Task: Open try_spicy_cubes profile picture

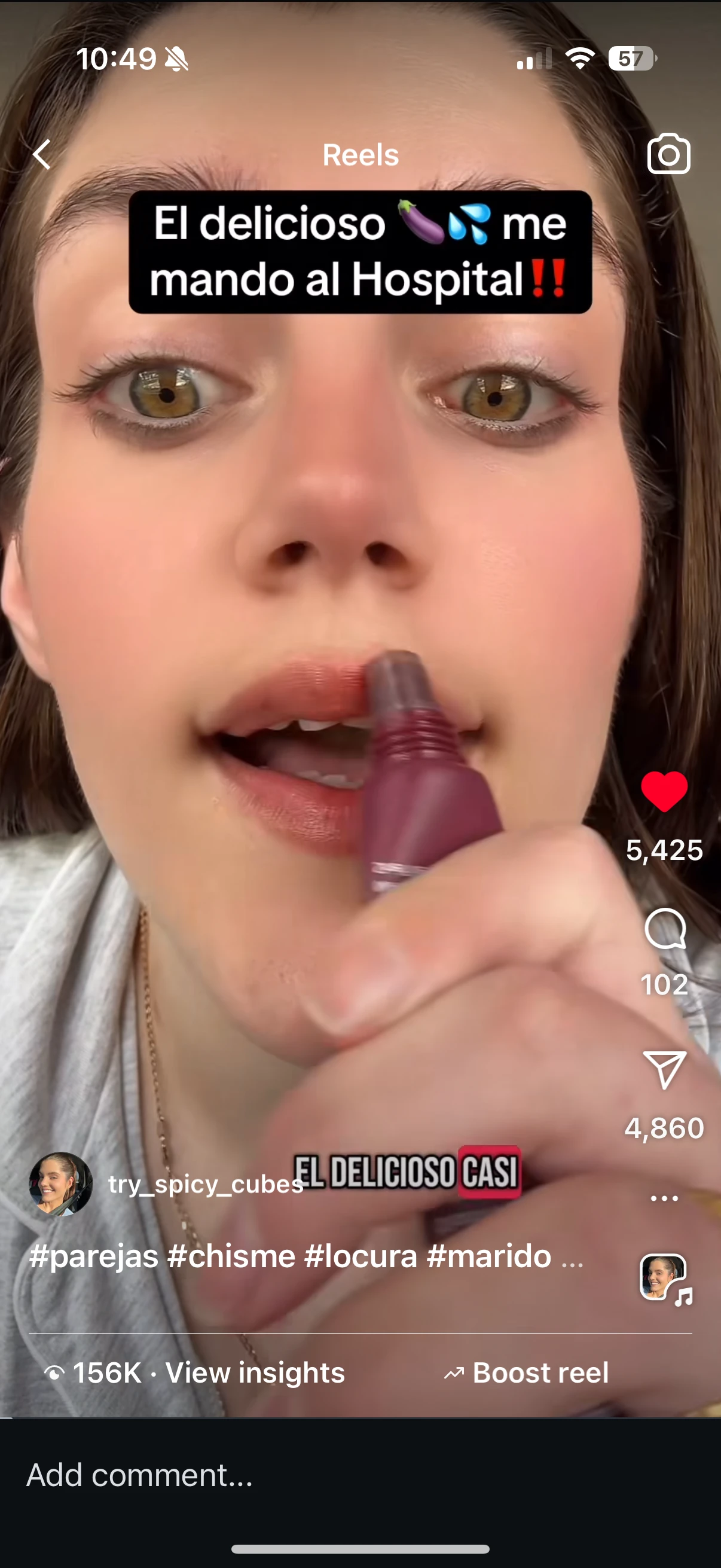Action: 61,1184
